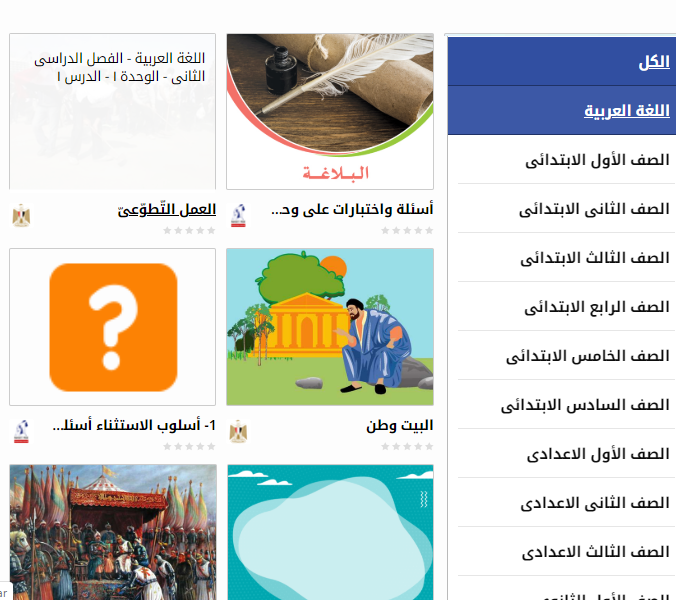Image resolution: width=676 pixels, height=600 pixels.
Task: Choose الصف السادس الابتدائى grade
Action: (x=585, y=405)
